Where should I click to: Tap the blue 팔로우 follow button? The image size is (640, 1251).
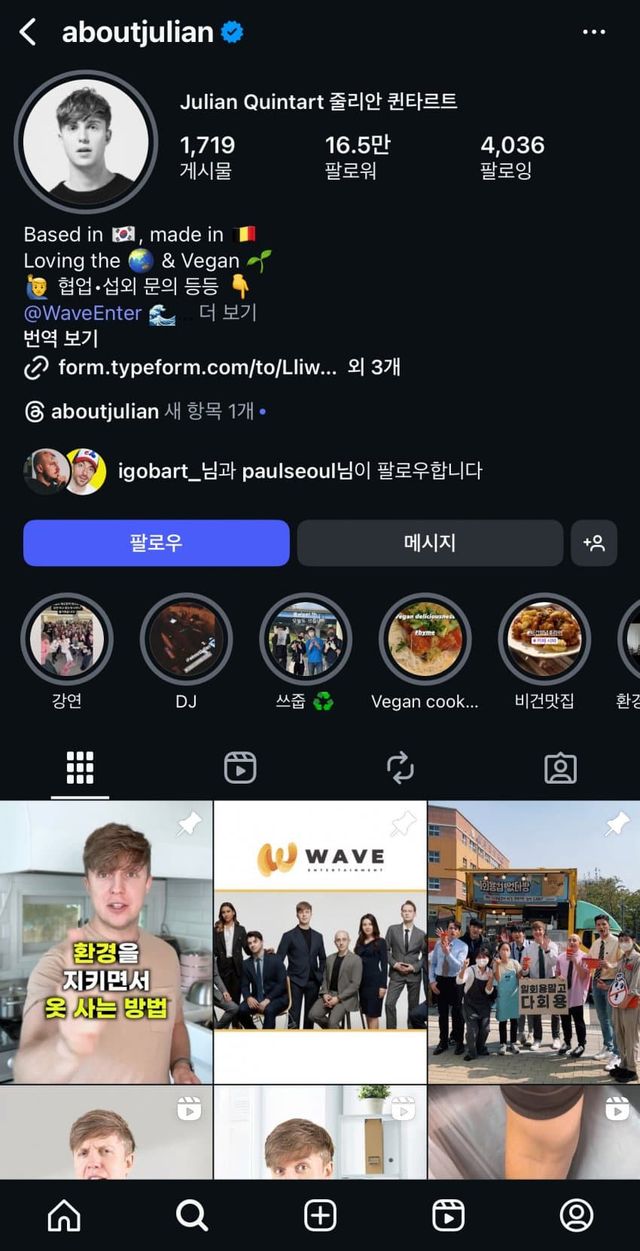(156, 543)
